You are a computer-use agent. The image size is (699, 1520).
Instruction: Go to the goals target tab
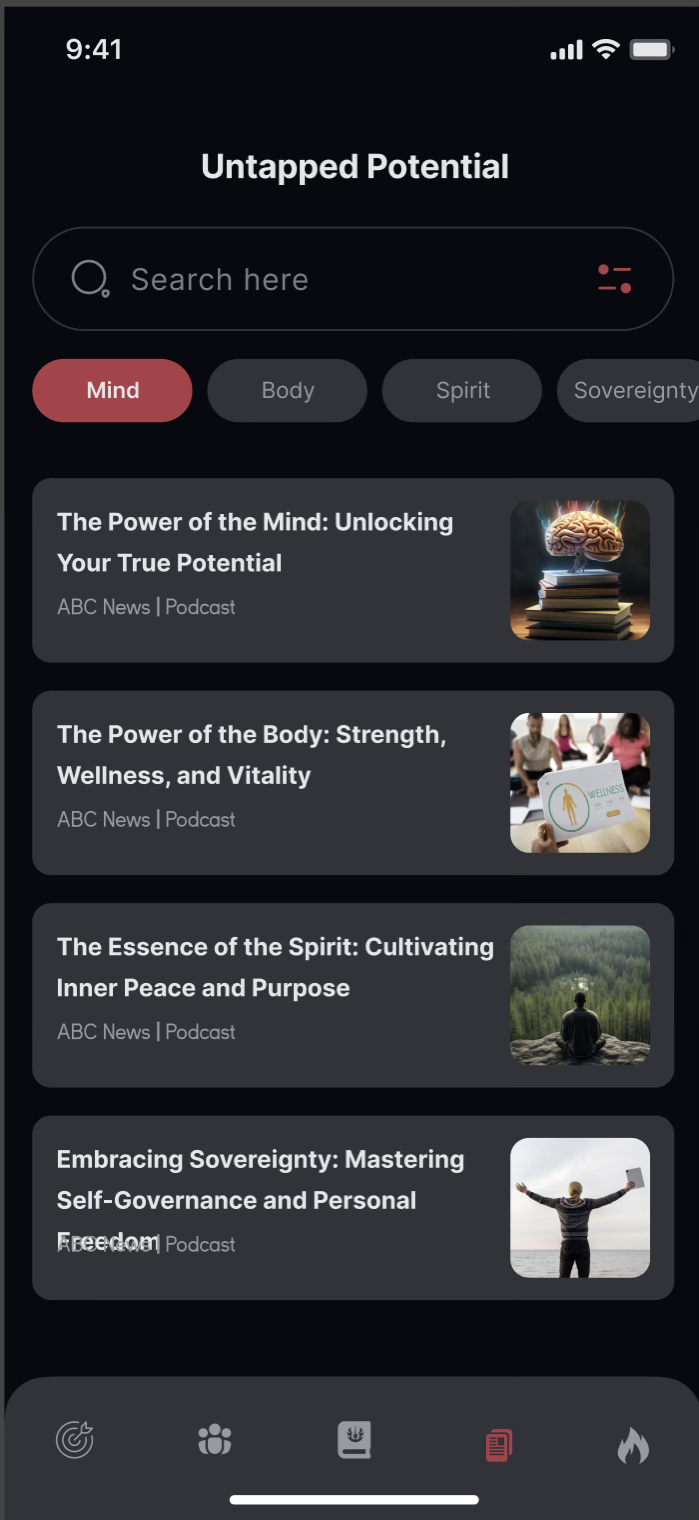point(74,1441)
